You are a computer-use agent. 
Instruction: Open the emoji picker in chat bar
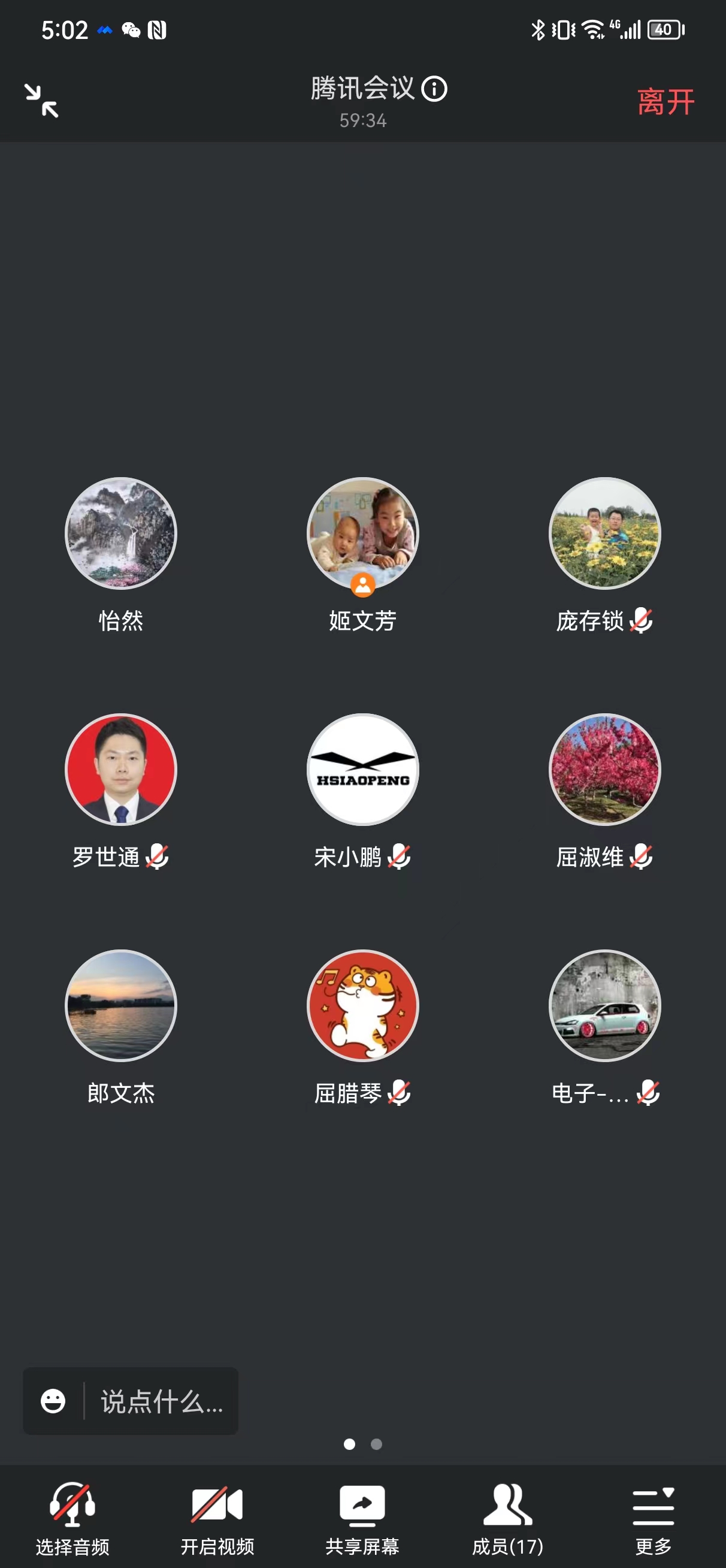tap(53, 1401)
